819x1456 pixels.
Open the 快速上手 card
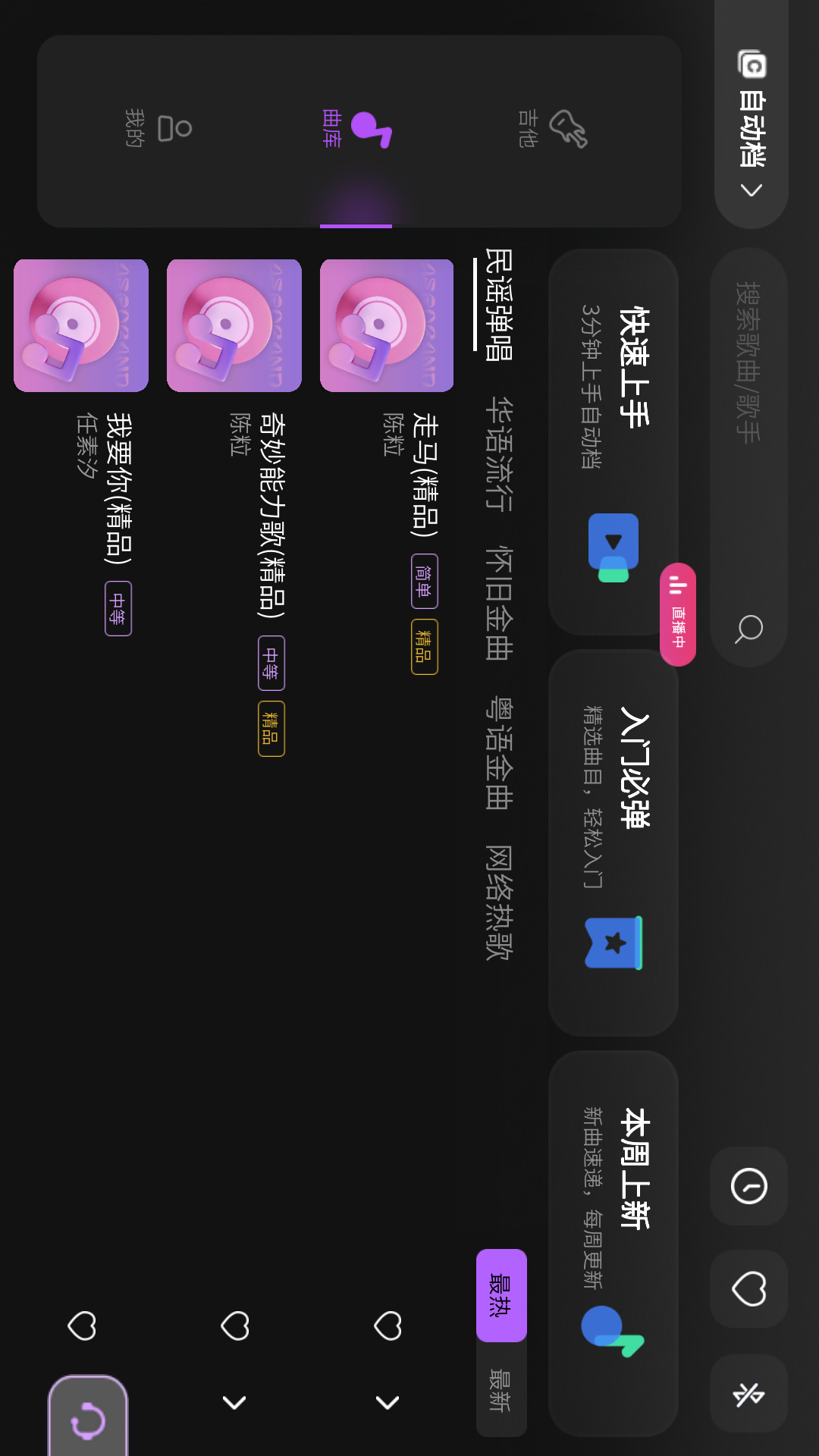pyautogui.click(x=613, y=441)
